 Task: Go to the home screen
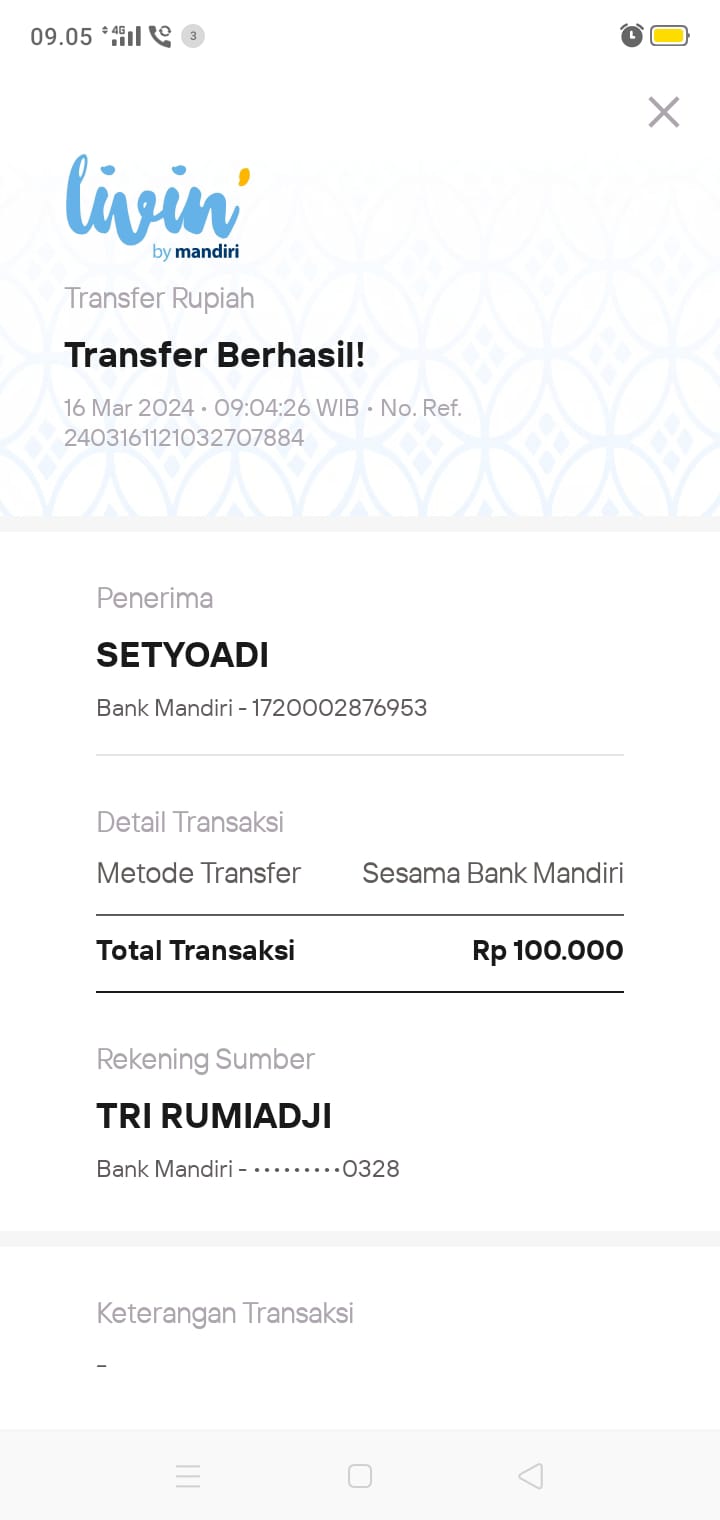(x=360, y=1476)
